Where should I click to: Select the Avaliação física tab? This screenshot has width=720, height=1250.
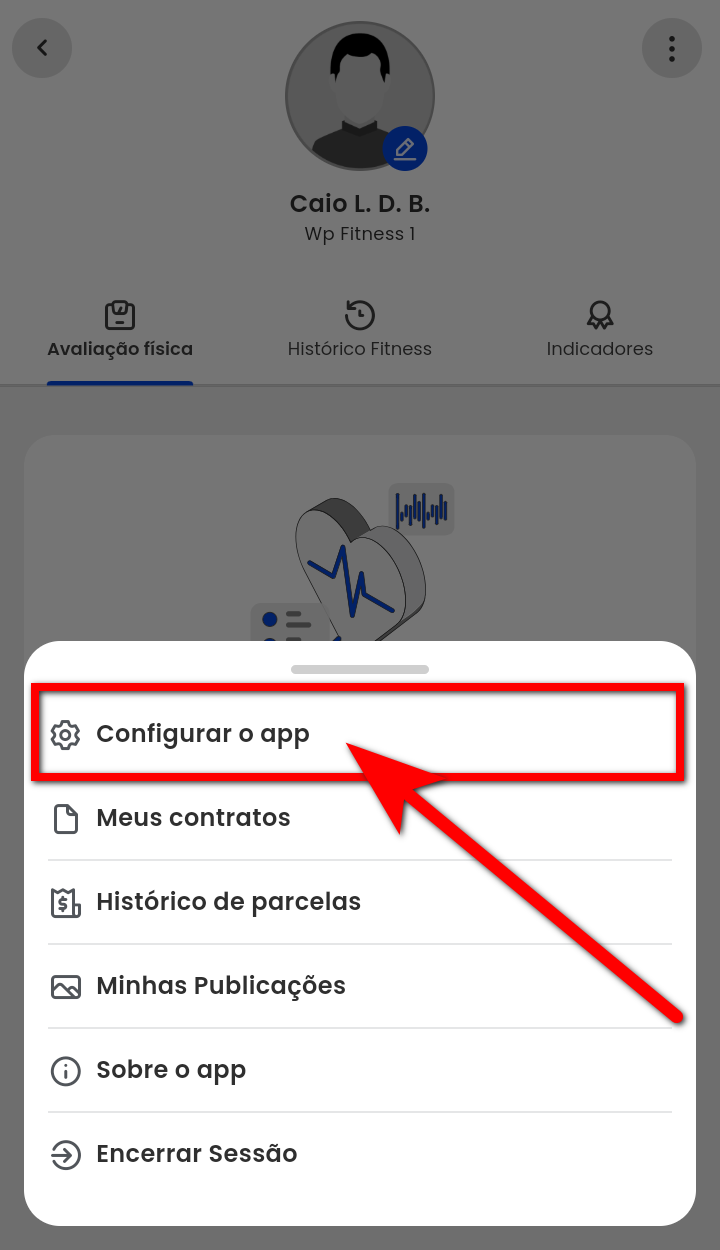click(x=120, y=330)
